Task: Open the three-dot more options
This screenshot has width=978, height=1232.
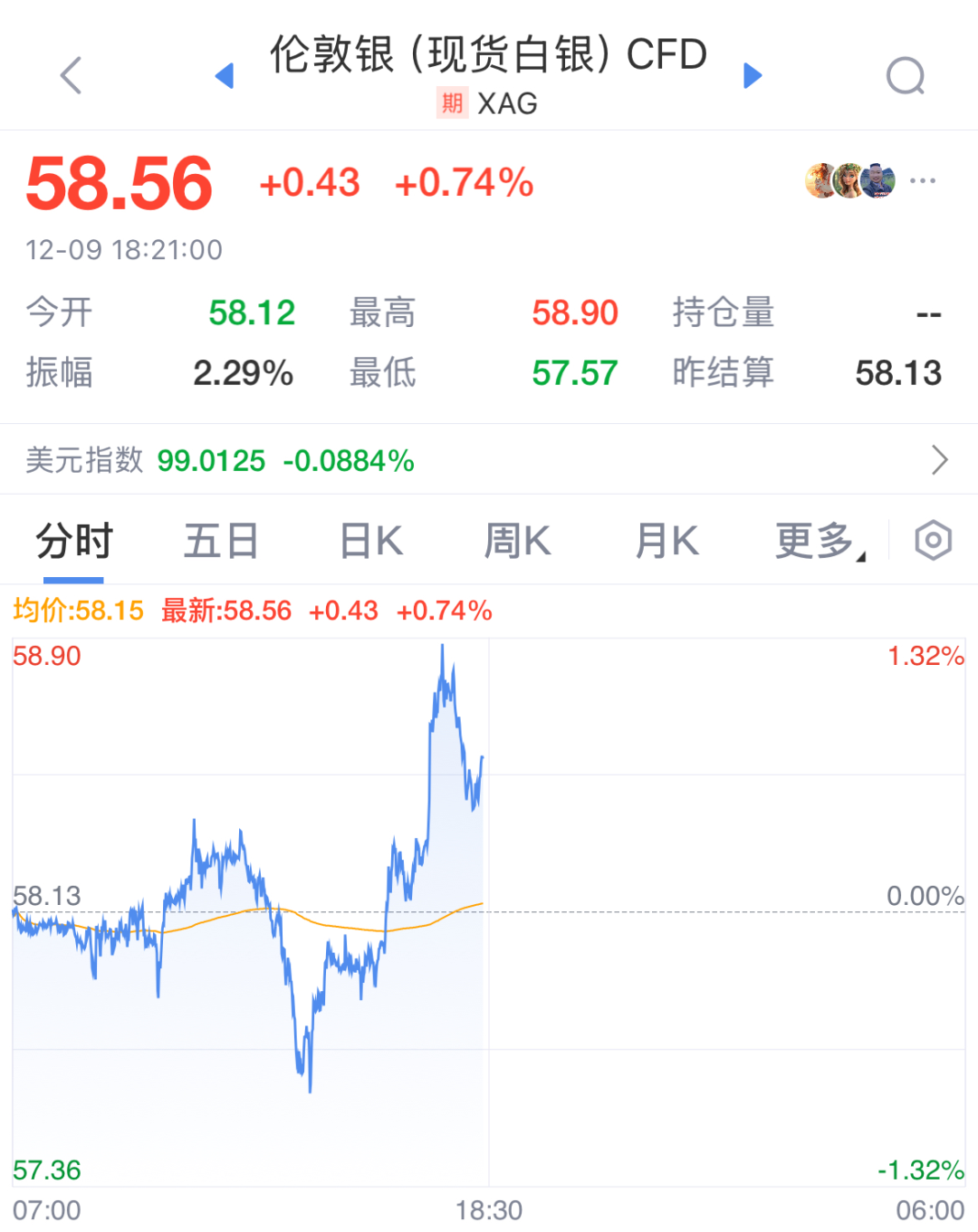Action: pyautogui.click(x=923, y=181)
